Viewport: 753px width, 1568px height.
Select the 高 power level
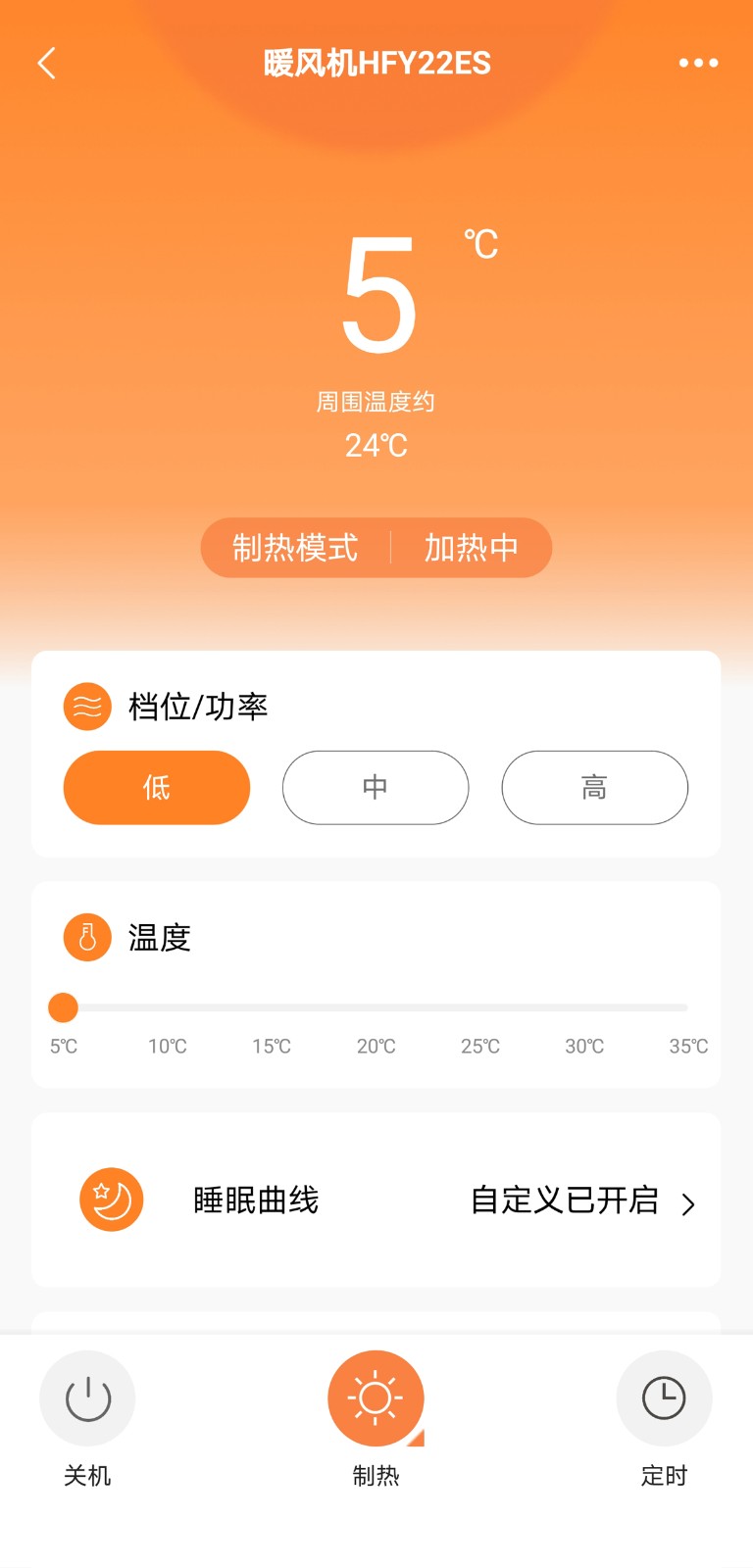pyautogui.click(x=594, y=787)
